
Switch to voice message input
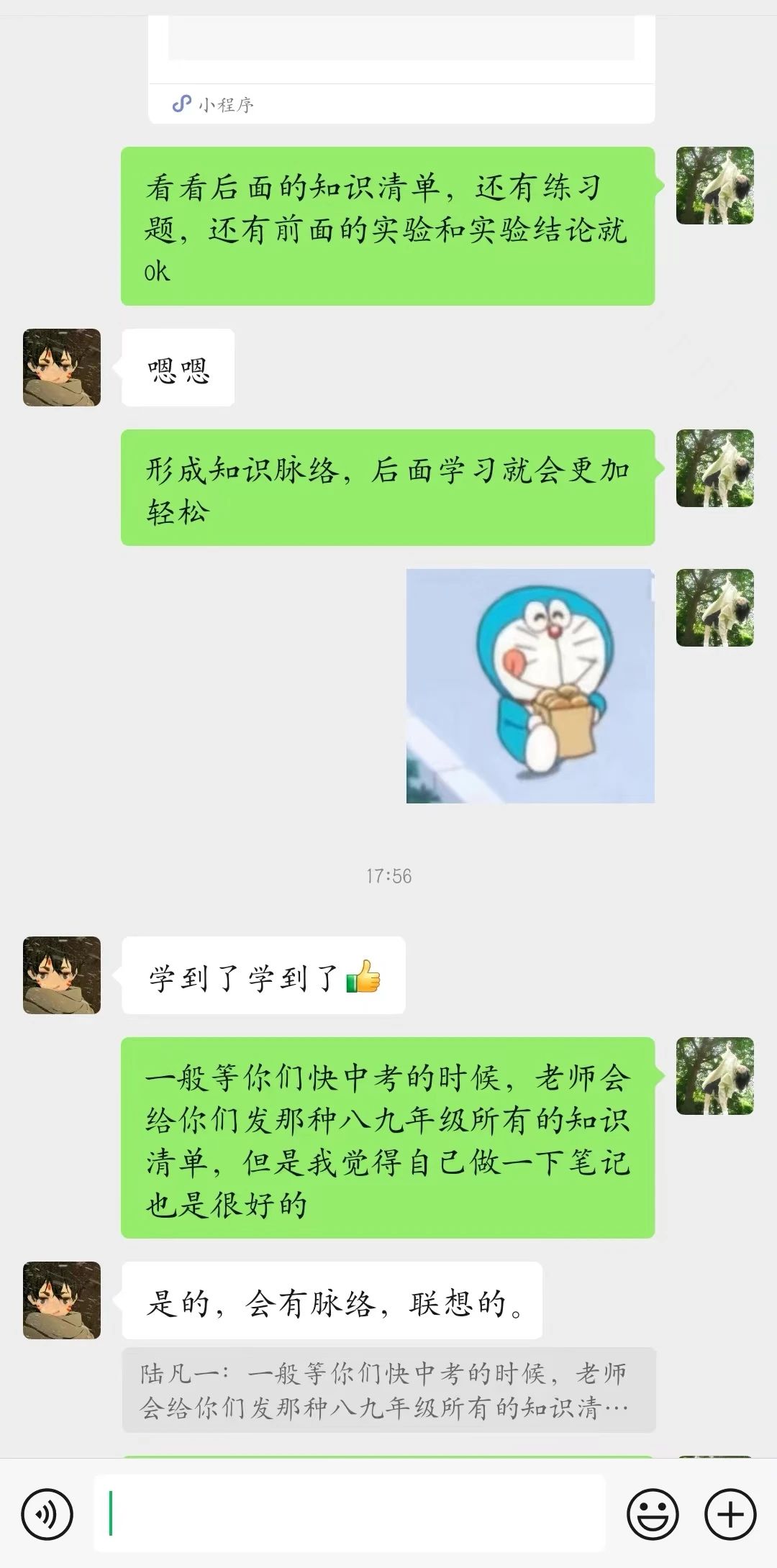pyautogui.click(x=47, y=1514)
